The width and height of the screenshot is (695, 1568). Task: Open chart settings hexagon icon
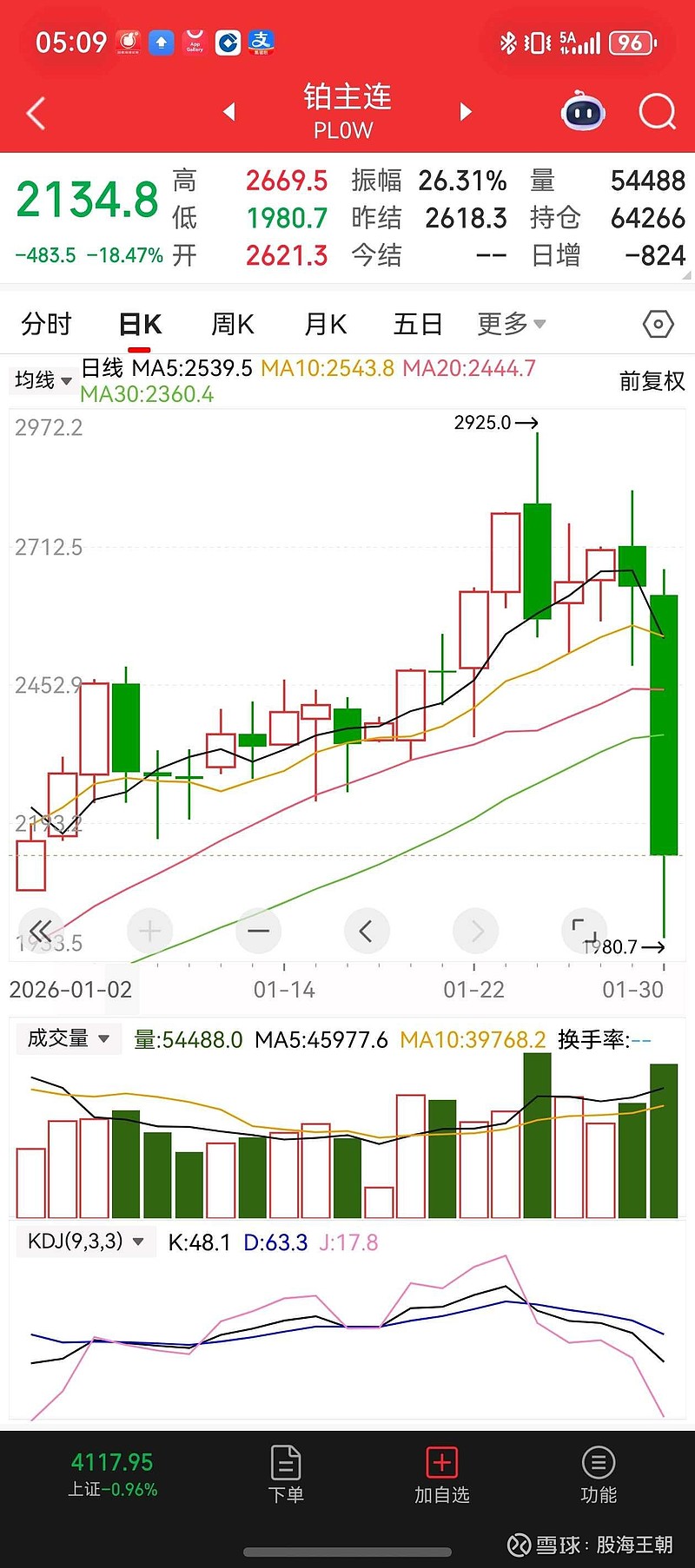pyautogui.click(x=658, y=324)
